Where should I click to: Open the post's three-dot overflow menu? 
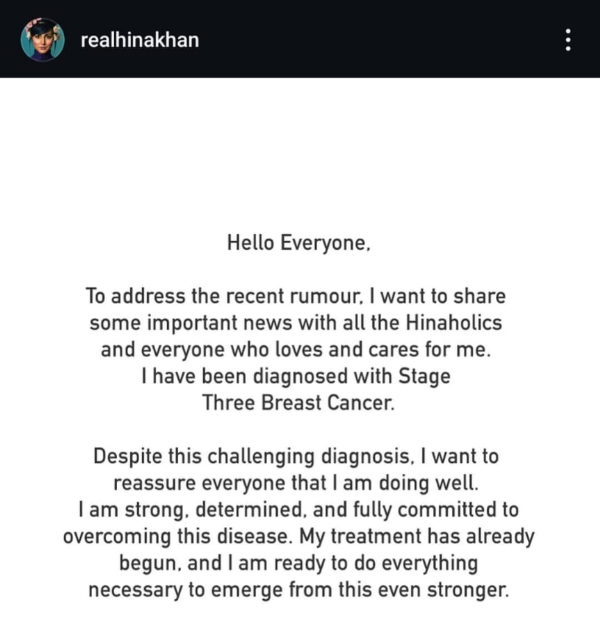[568, 40]
